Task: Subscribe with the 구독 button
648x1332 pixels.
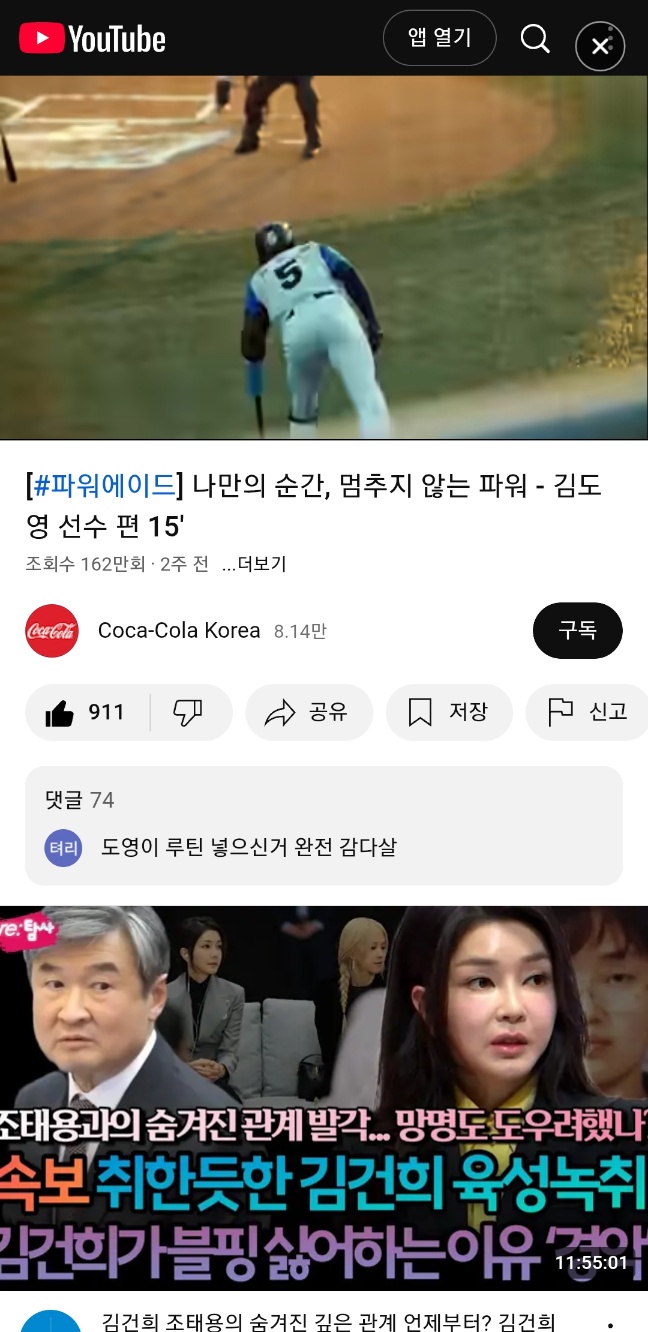Action: (x=577, y=631)
